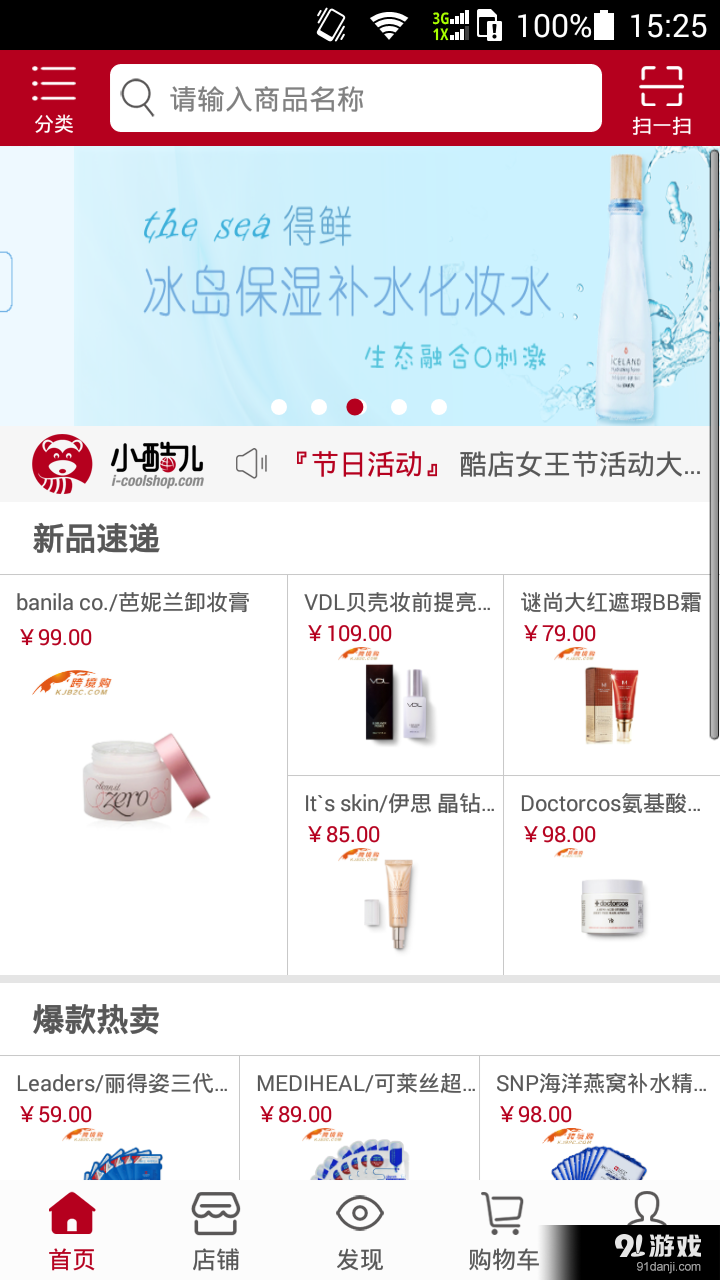Tap the product name search box
720x1280 pixels.
point(356,98)
